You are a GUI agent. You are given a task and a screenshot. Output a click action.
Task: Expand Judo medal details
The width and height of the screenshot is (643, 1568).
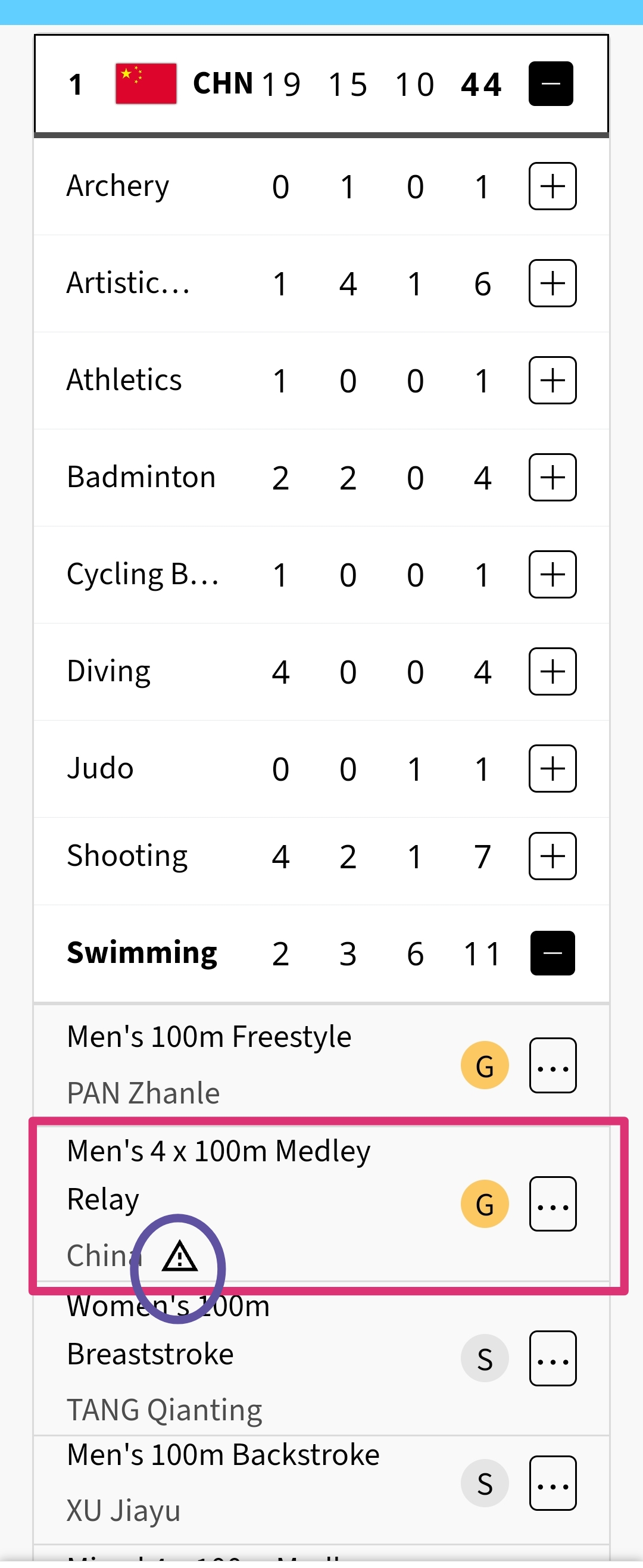pyautogui.click(x=553, y=768)
